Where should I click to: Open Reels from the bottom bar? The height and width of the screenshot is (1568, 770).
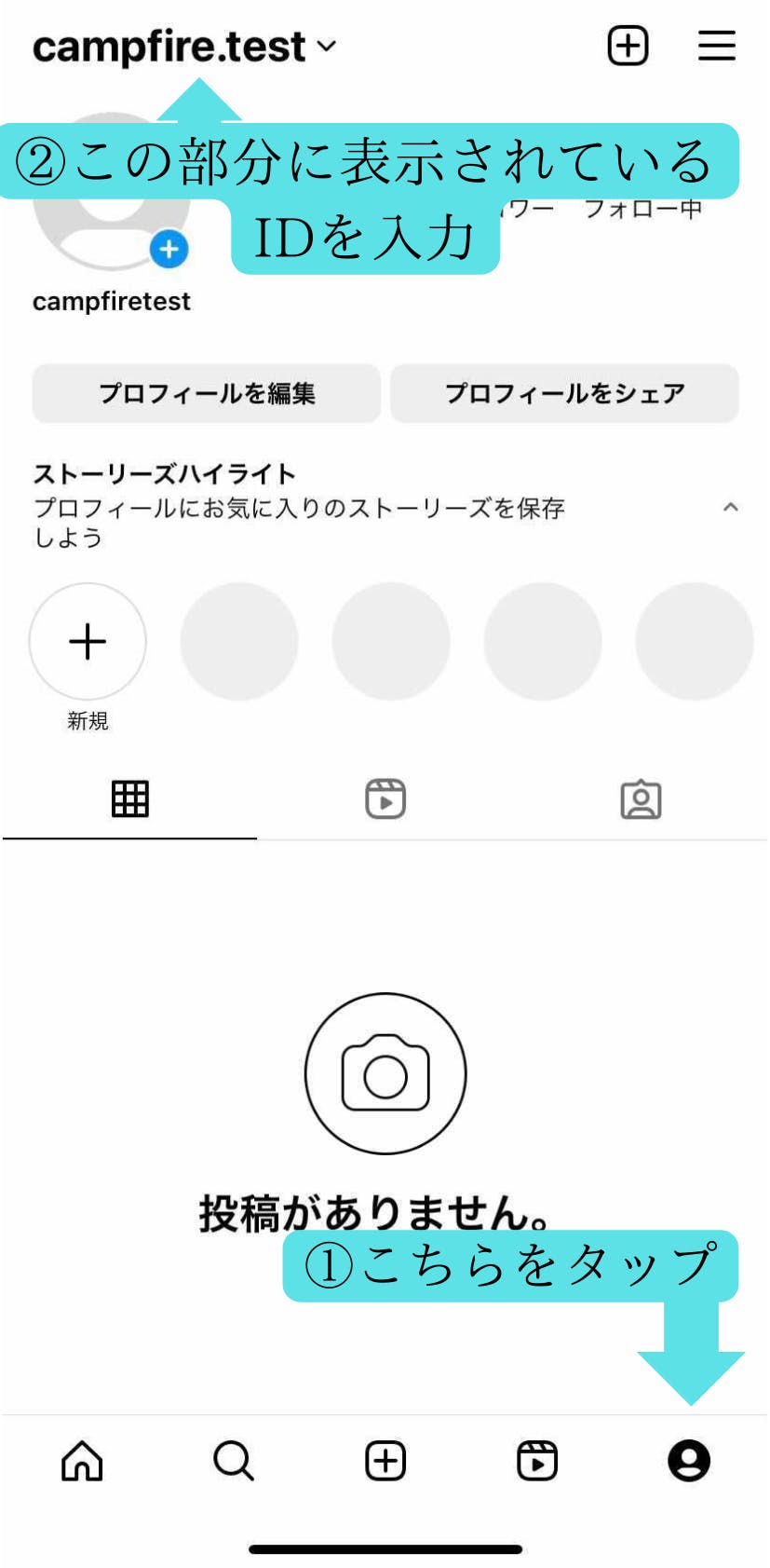537,1460
